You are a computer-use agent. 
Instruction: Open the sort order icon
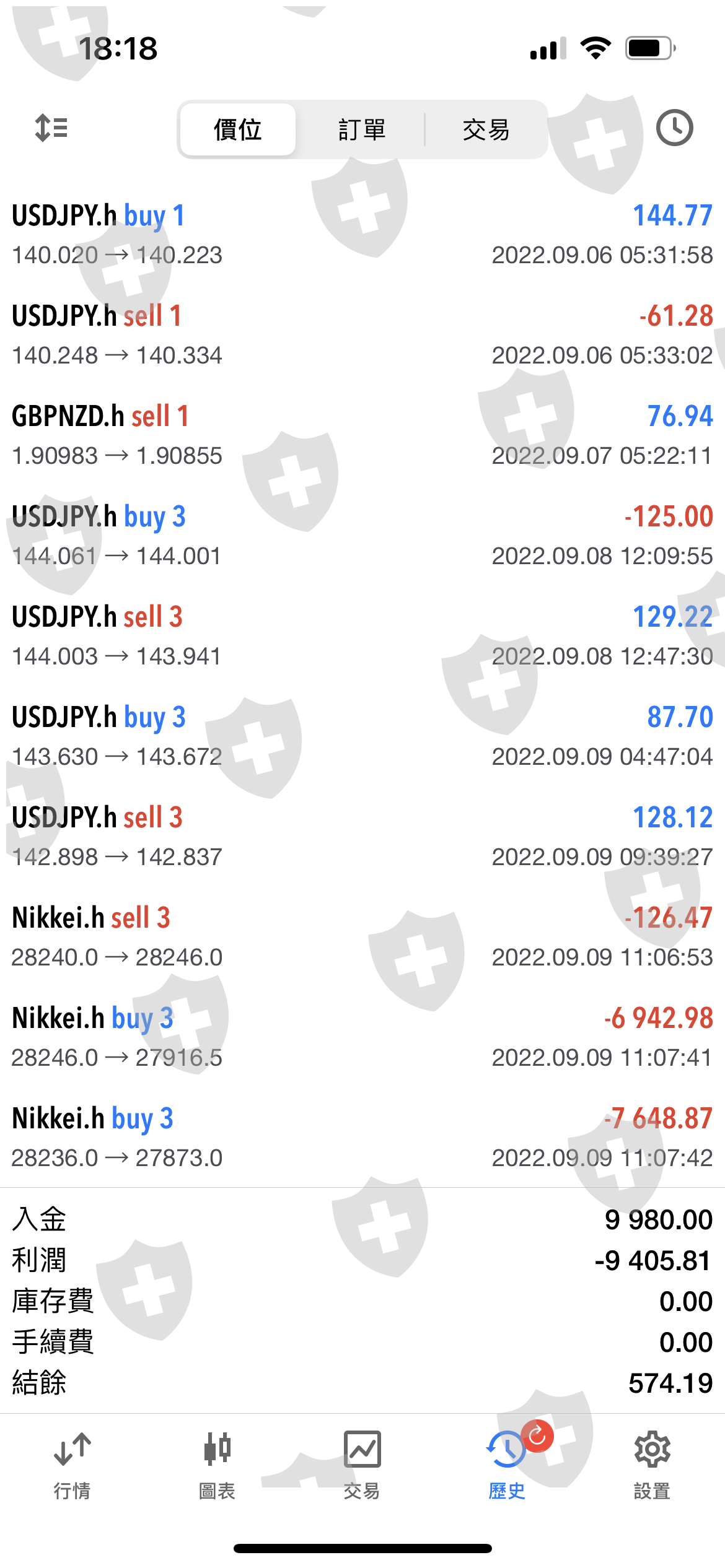(x=51, y=128)
